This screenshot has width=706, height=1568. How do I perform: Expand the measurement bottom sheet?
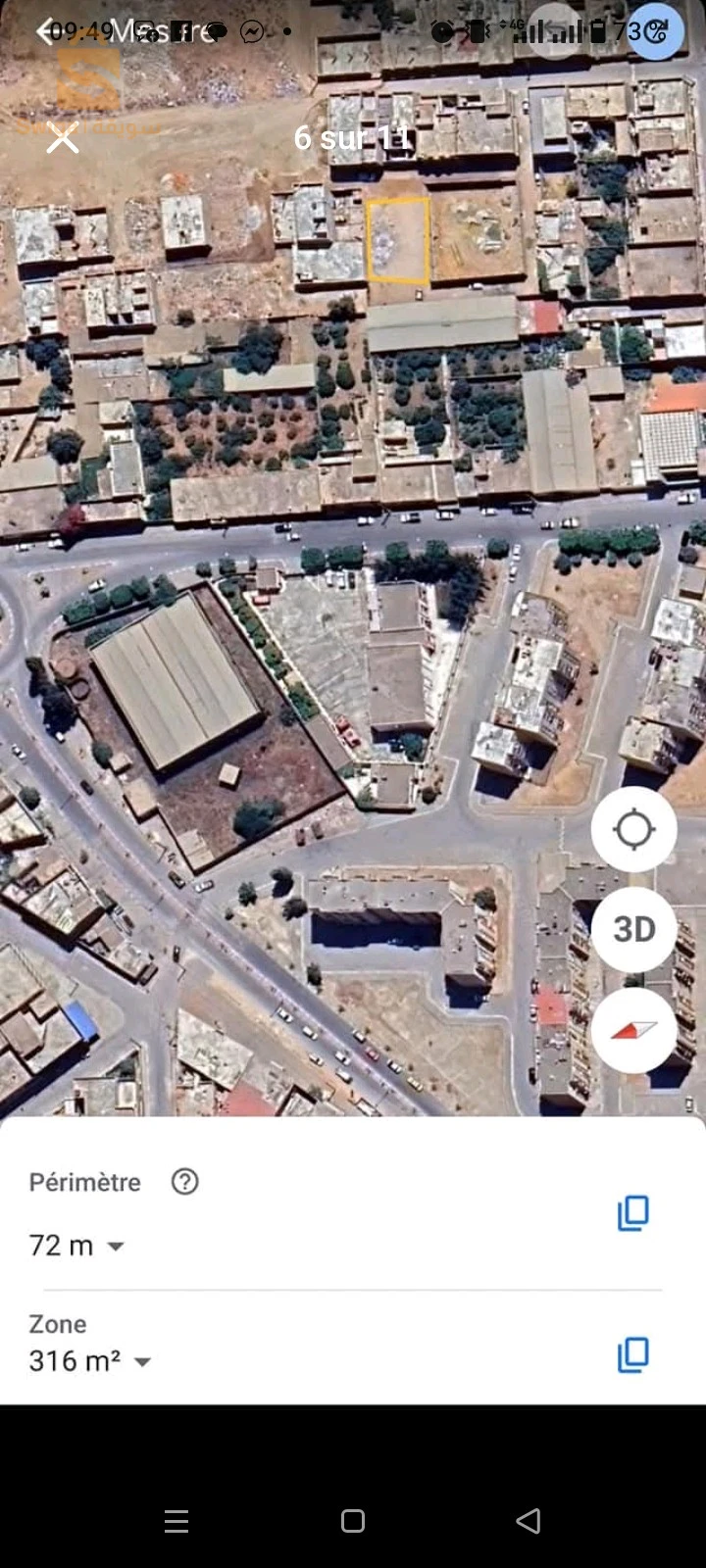(x=353, y=1137)
